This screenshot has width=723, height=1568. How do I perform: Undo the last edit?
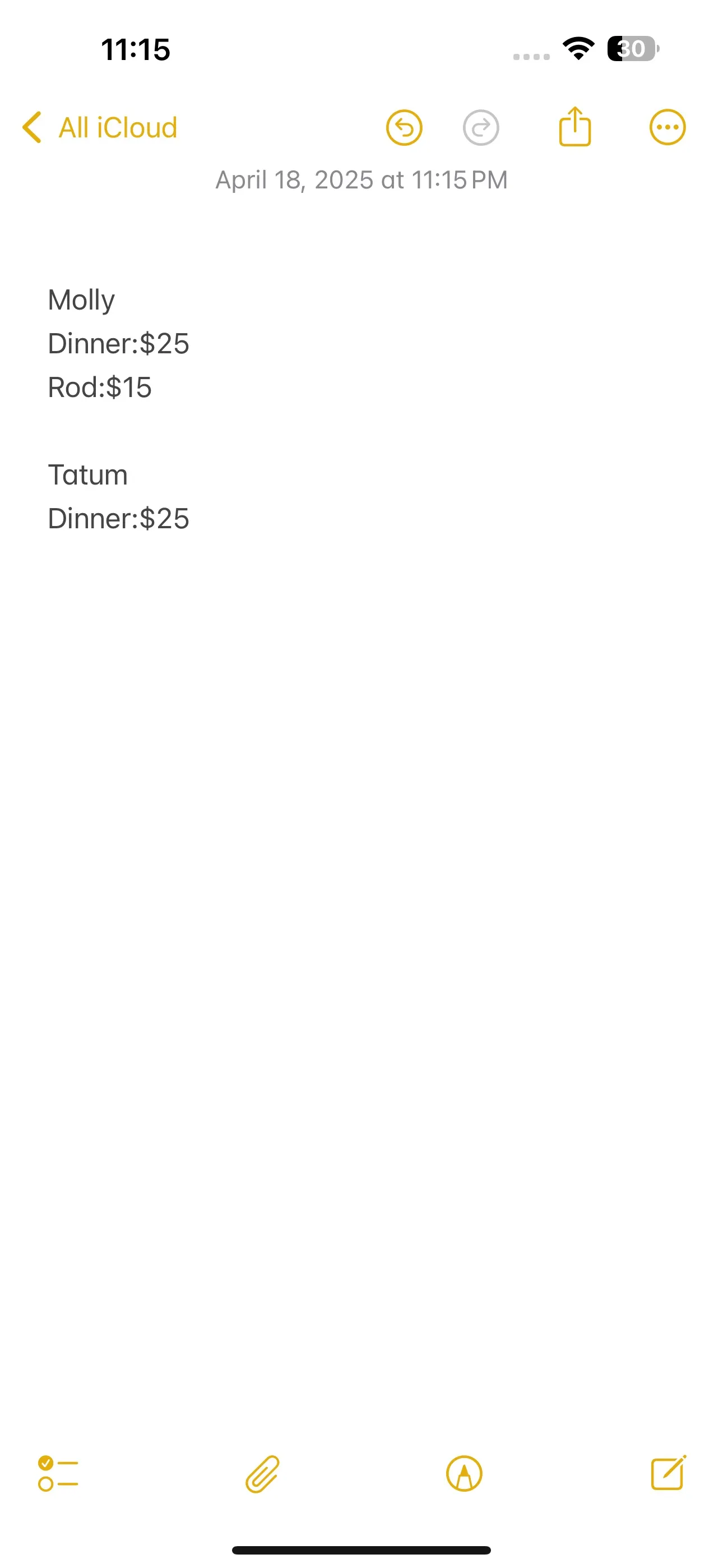(x=404, y=128)
